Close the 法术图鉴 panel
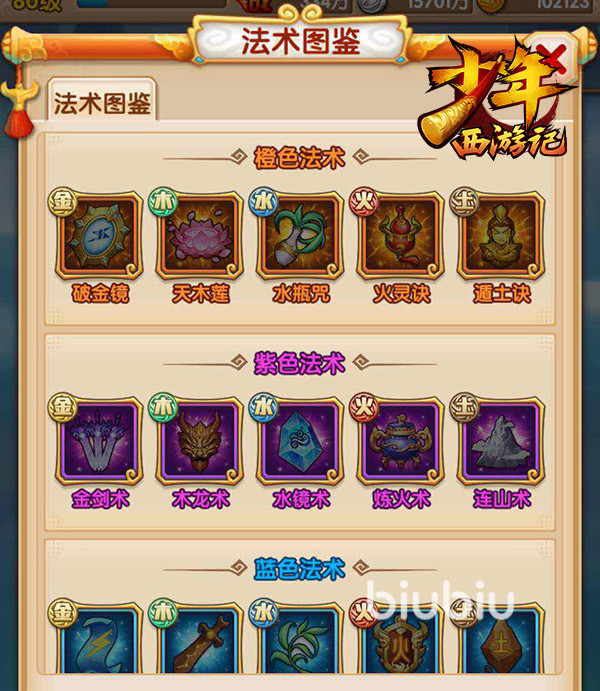Viewport: 600px width, 691px height. click(x=553, y=60)
